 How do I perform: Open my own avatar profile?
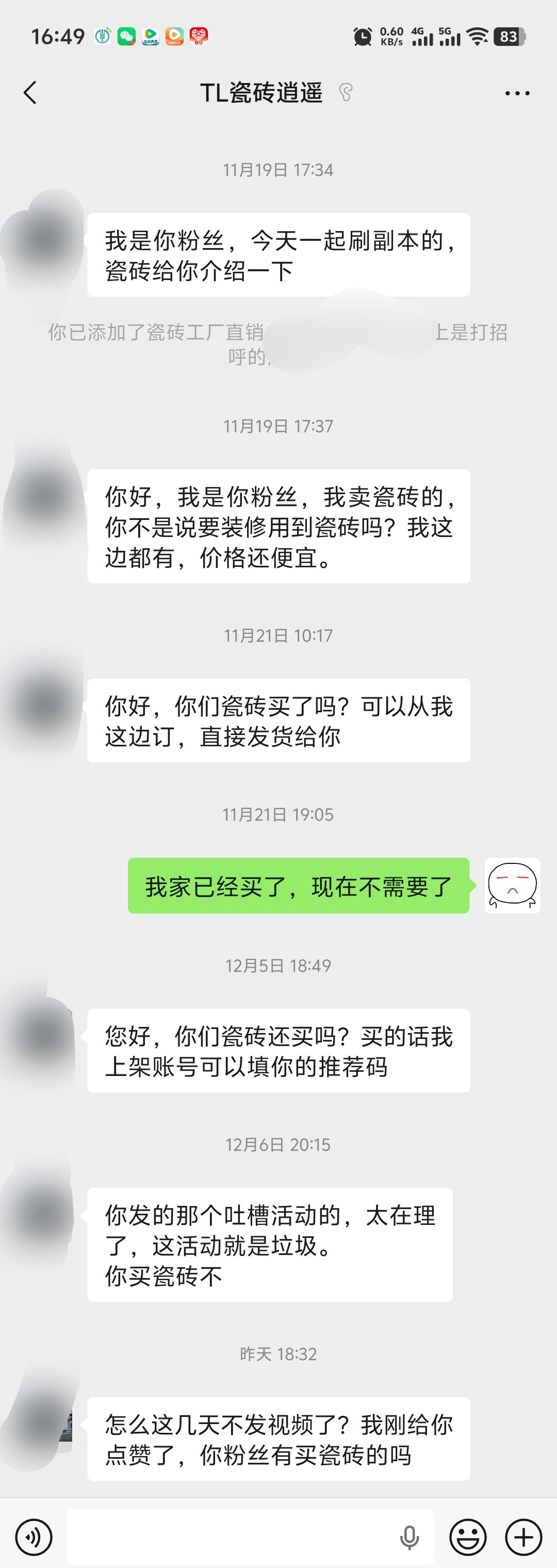[x=512, y=885]
